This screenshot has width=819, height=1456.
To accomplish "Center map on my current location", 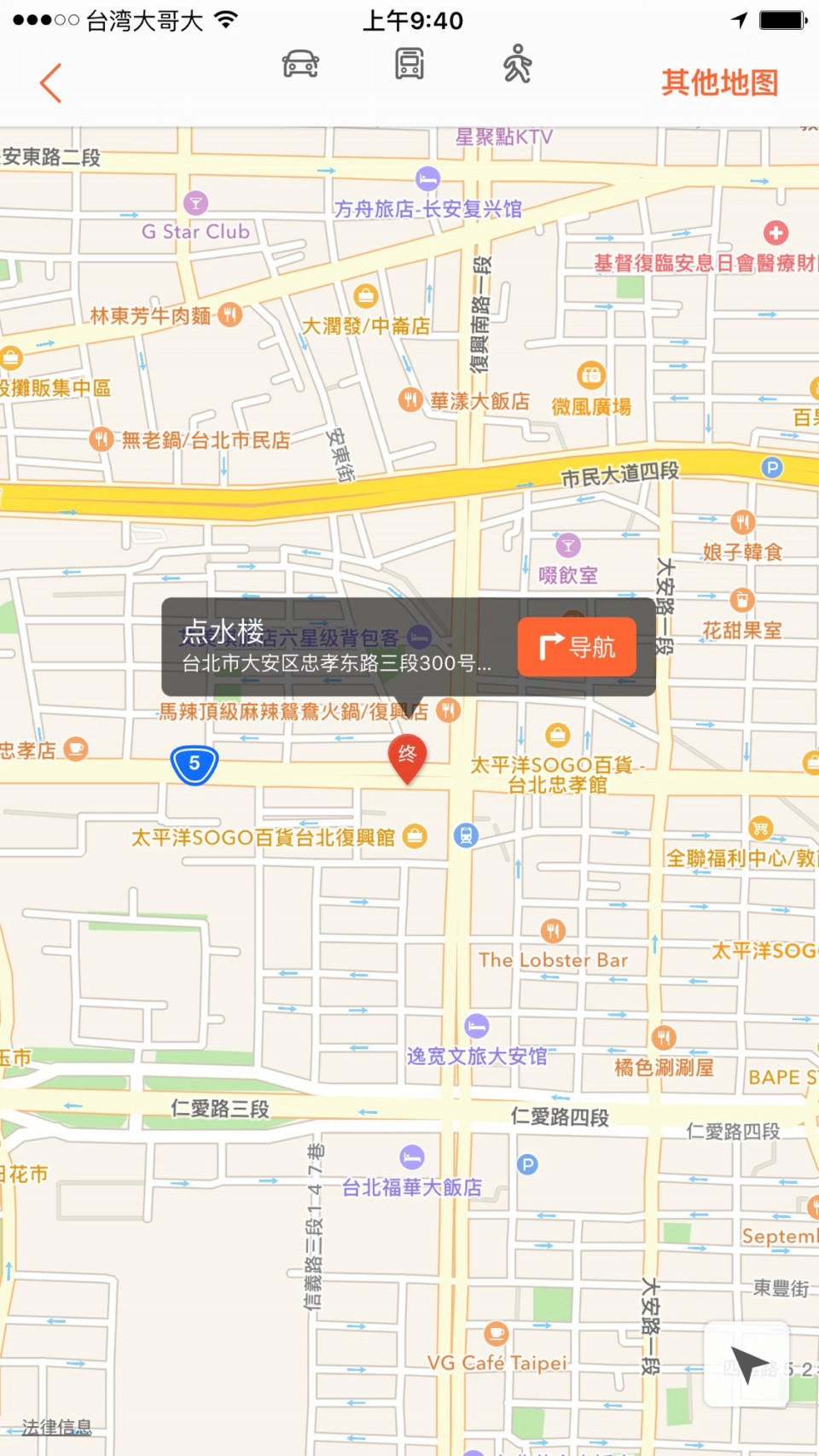I will [747, 1364].
